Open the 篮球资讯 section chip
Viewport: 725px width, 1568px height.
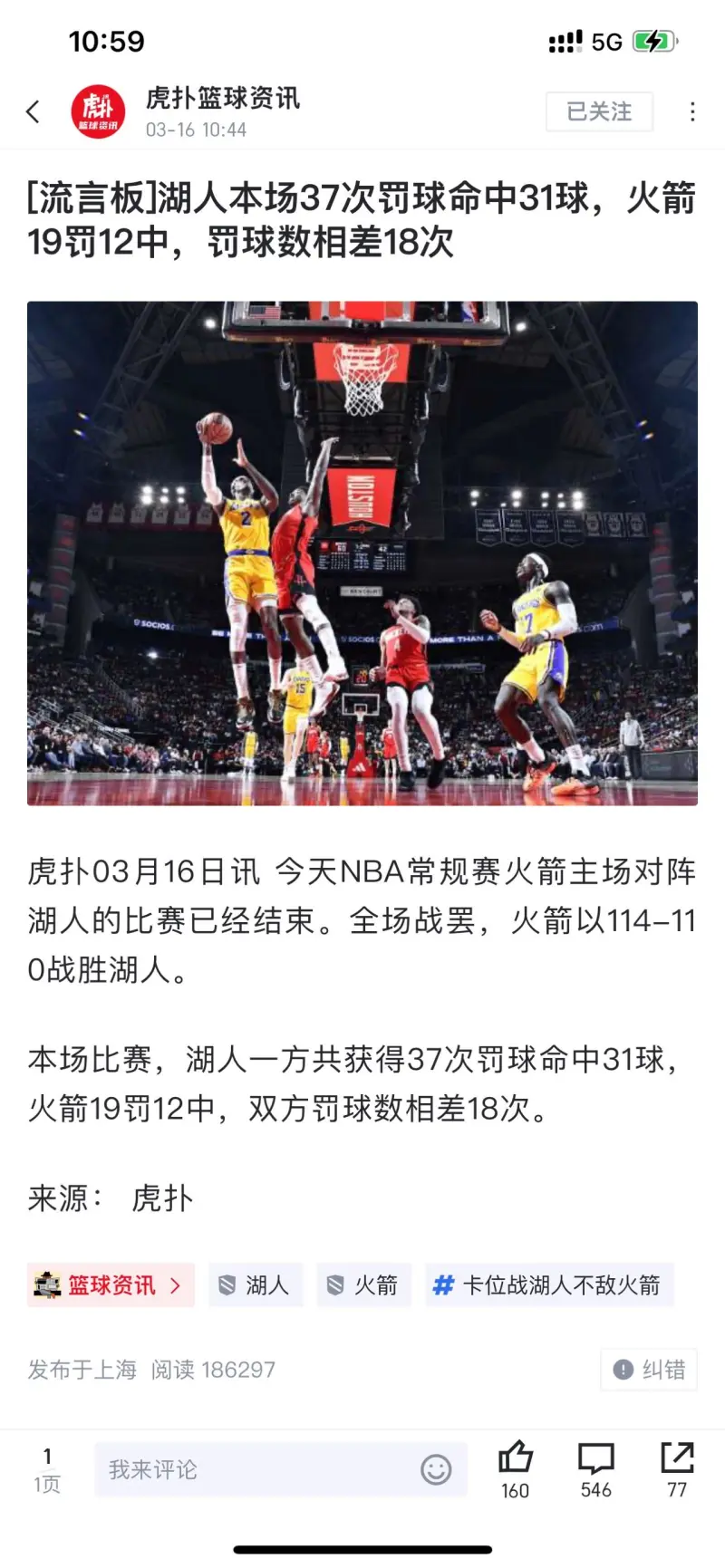[111, 1284]
